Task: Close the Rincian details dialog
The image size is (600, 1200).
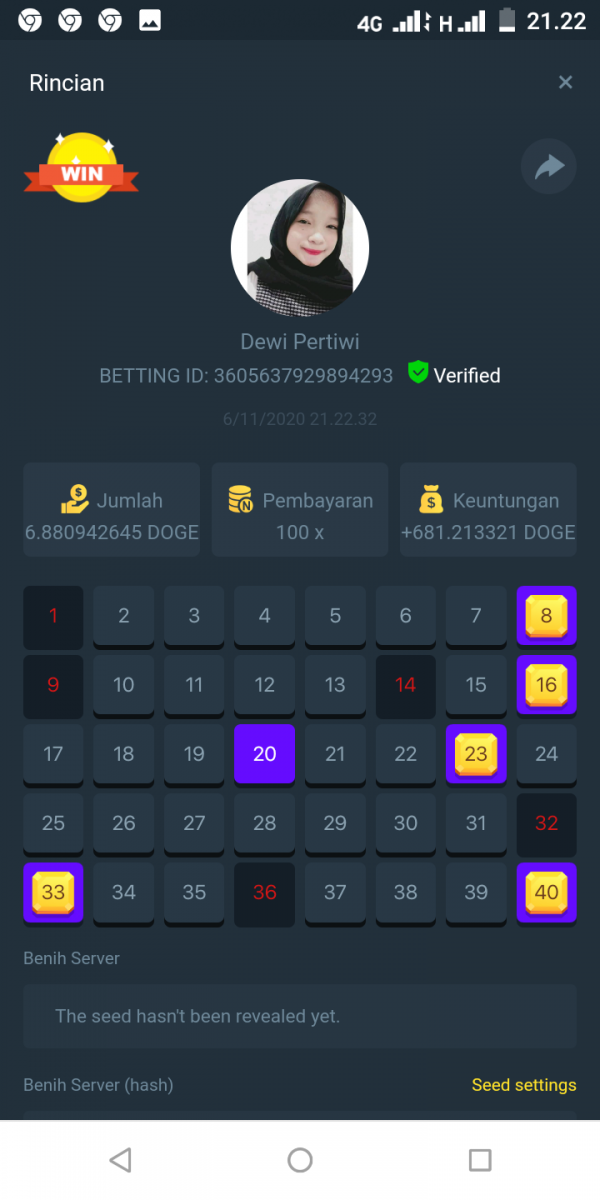Action: [x=565, y=83]
